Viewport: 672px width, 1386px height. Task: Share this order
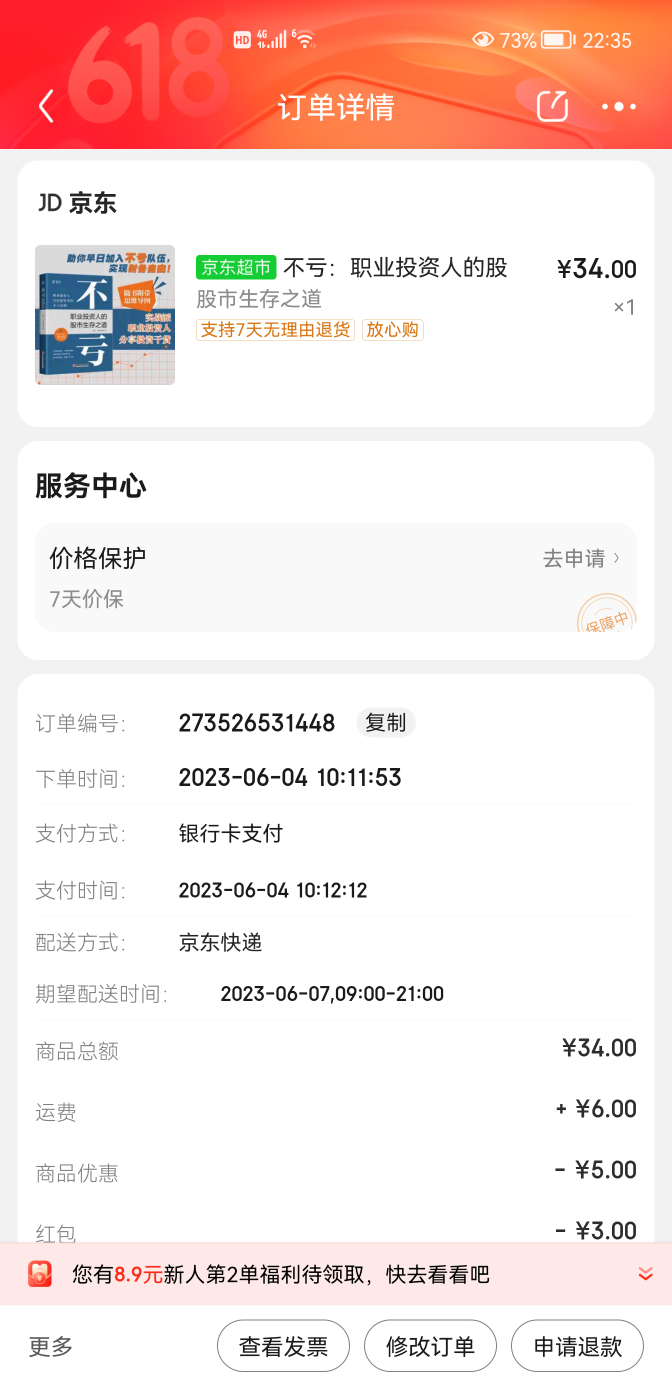click(552, 107)
